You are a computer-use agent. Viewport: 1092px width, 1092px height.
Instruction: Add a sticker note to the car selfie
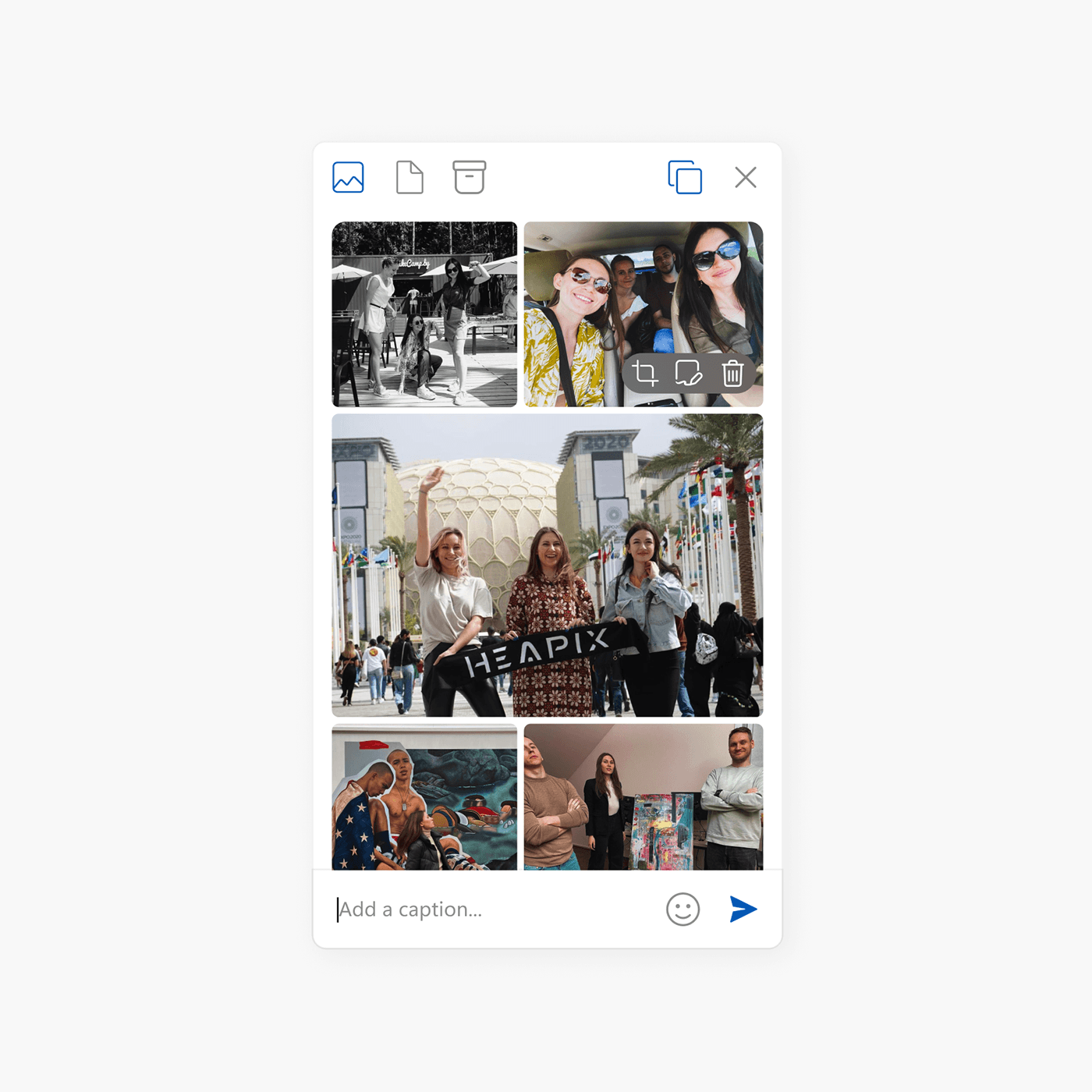(688, 373)
